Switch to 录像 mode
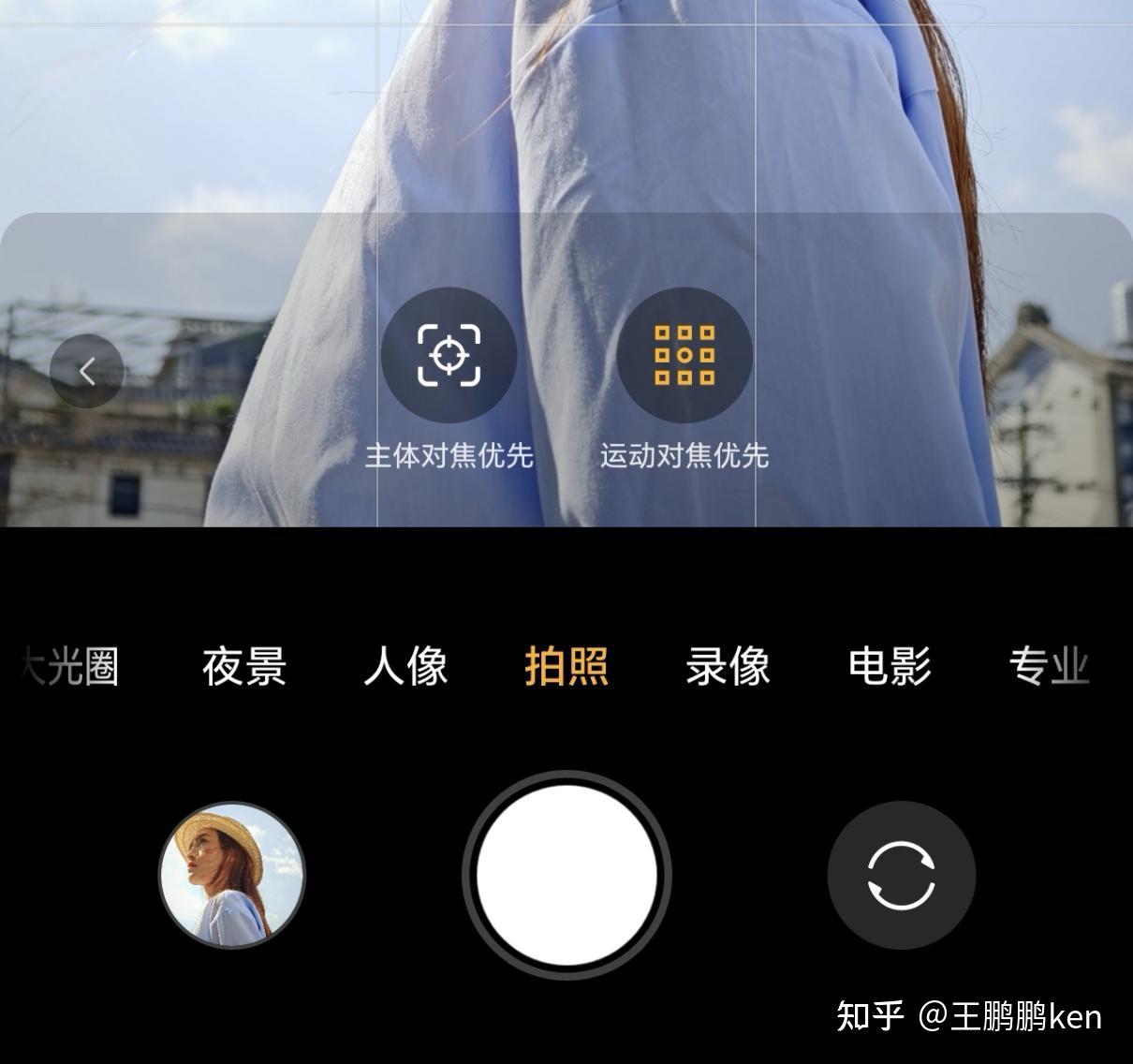1133x1064 pixels. [728, 667]
